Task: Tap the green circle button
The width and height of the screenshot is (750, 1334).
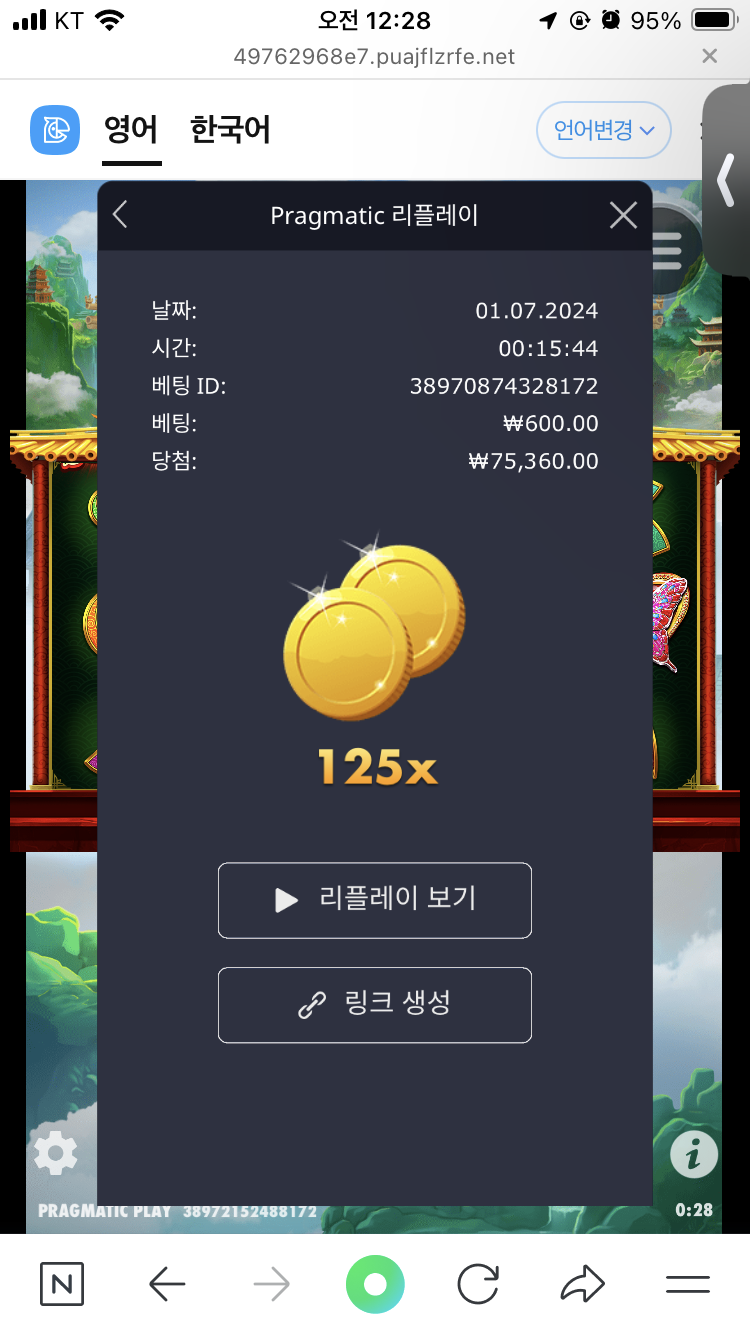Action: (x=375, y=1284)
